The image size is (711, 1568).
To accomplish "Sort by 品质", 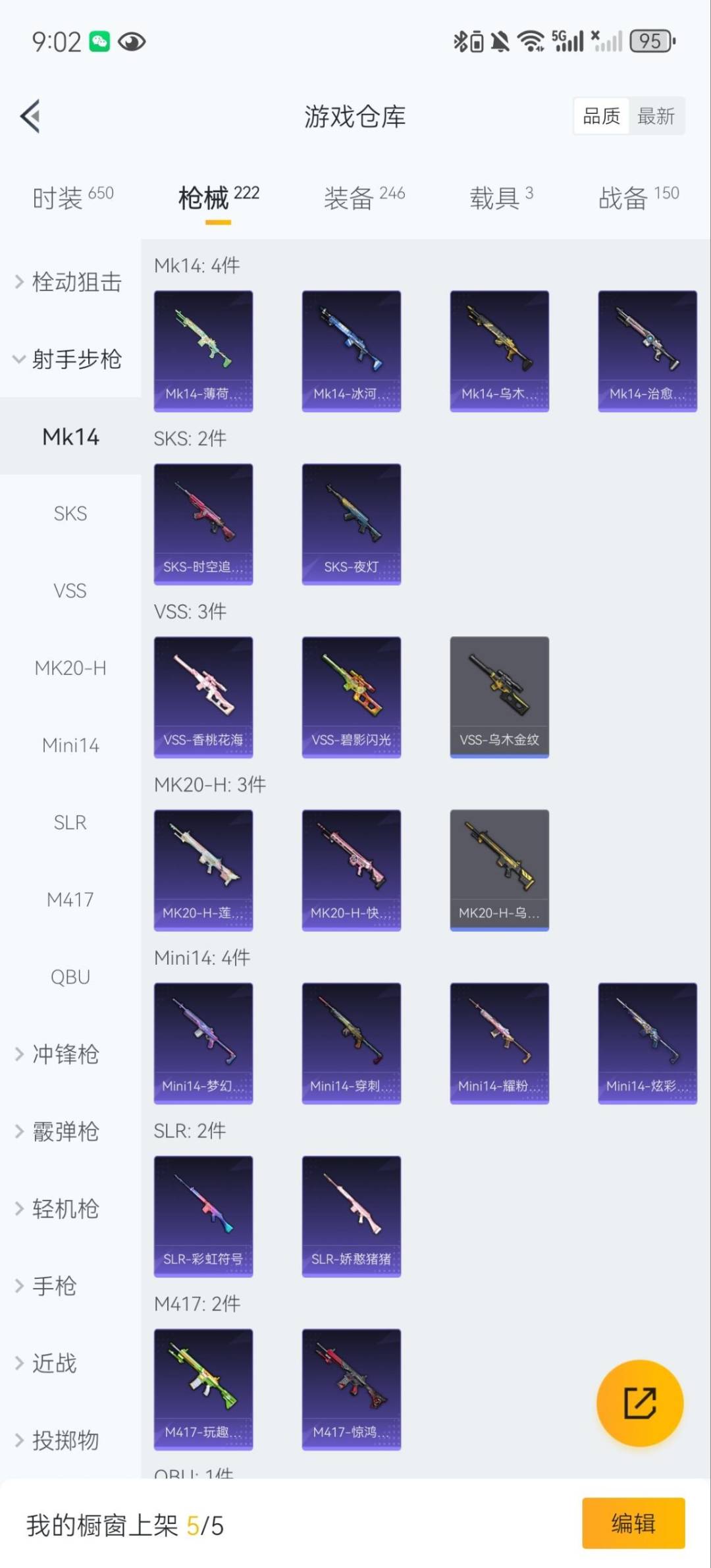I will 601,117.
